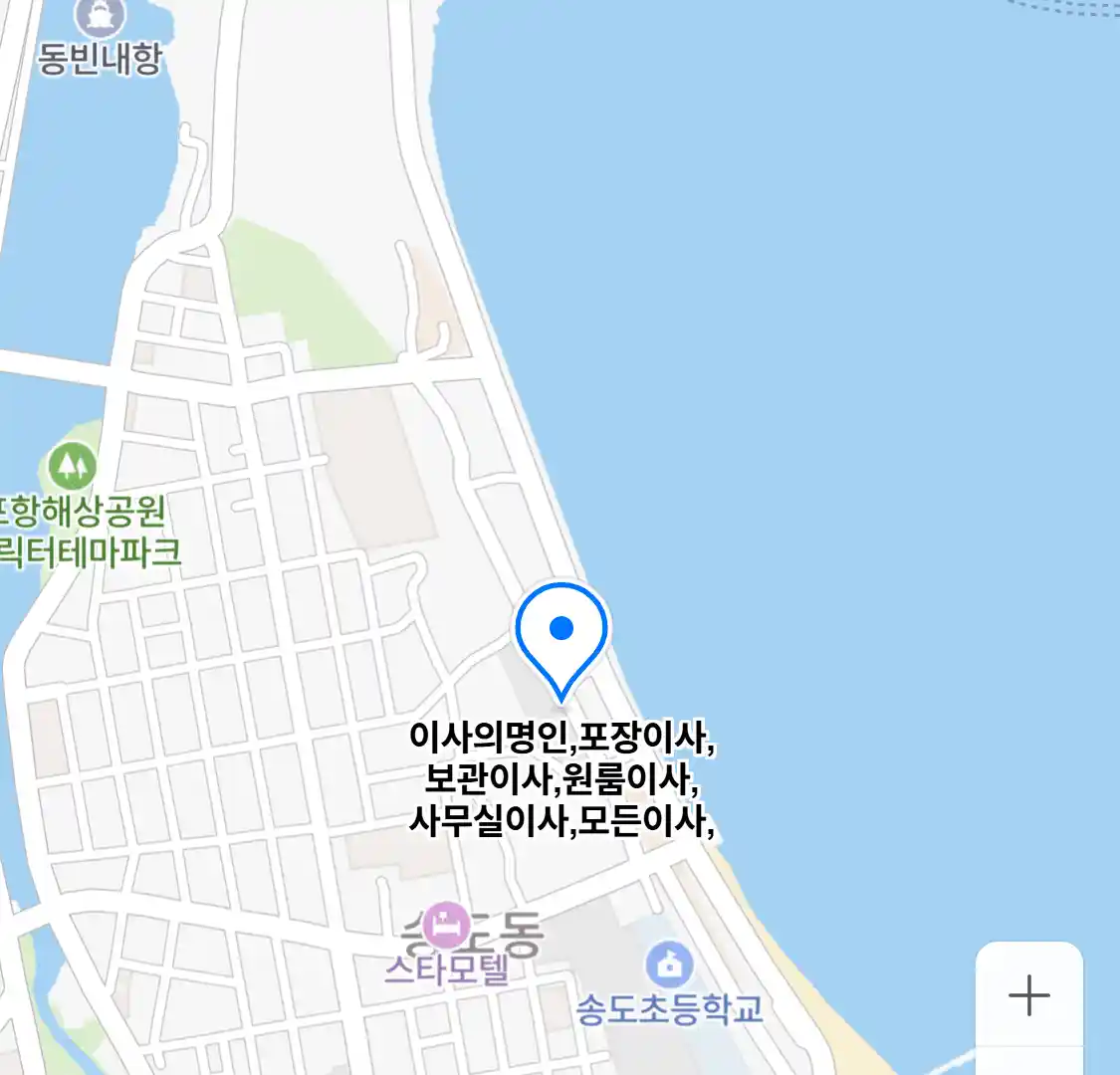
Task: Open the 포항해상공원 park marker
Action: (x=73, y=465)
